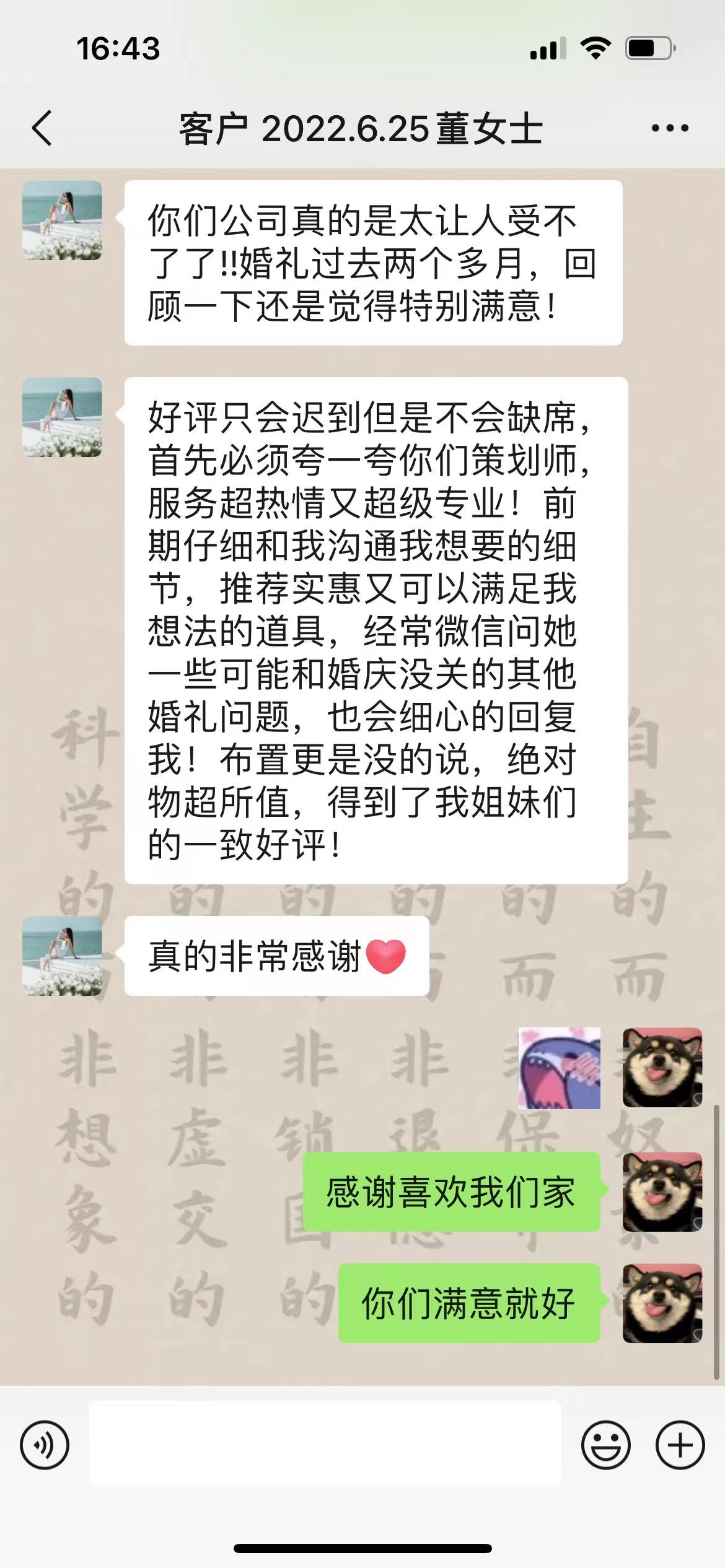View customer's avatar beside 真的非常感谢 message
725x1568 pixels.
[62, 957]
